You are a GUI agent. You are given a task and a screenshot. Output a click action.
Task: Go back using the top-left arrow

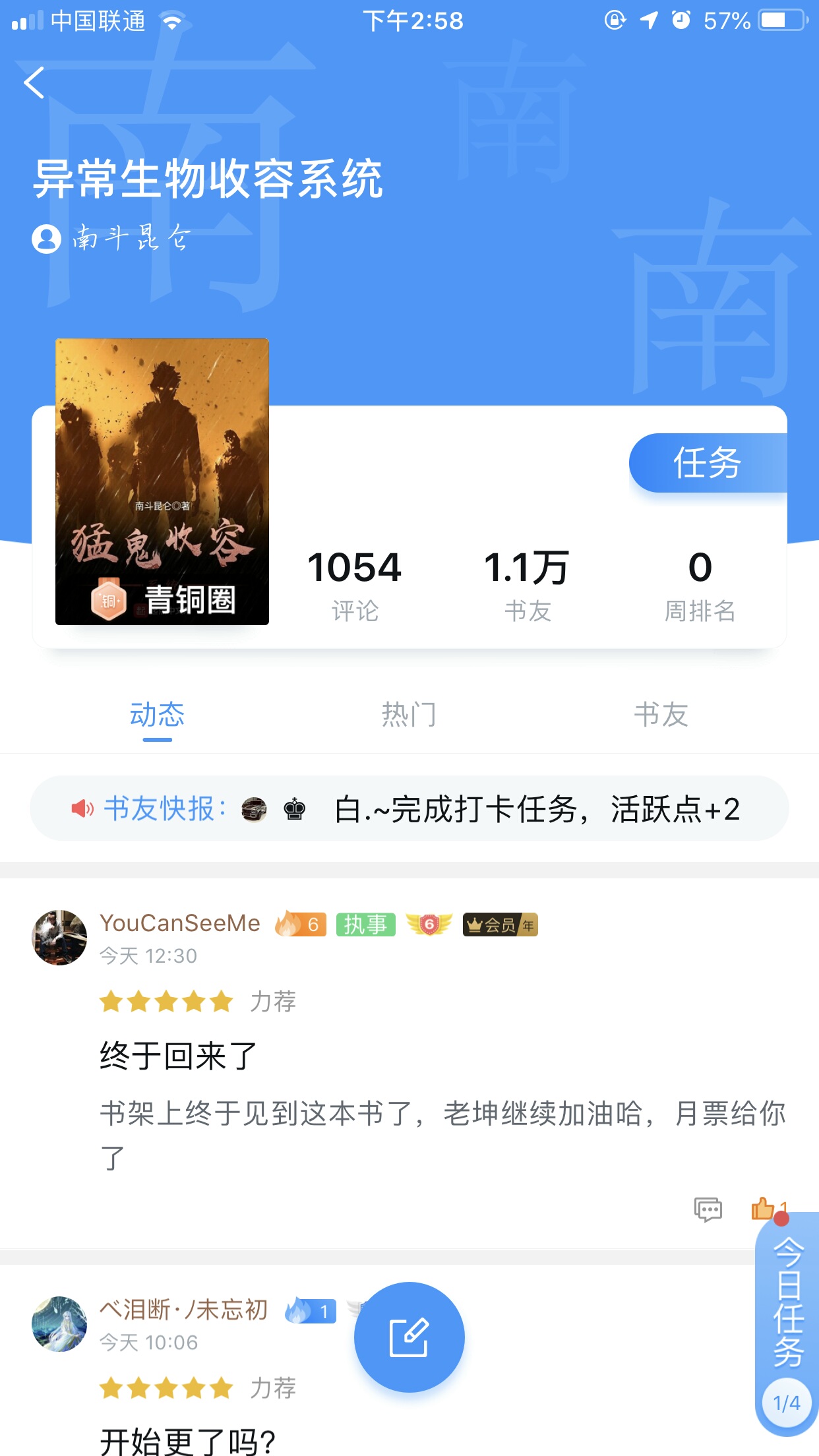34,83
